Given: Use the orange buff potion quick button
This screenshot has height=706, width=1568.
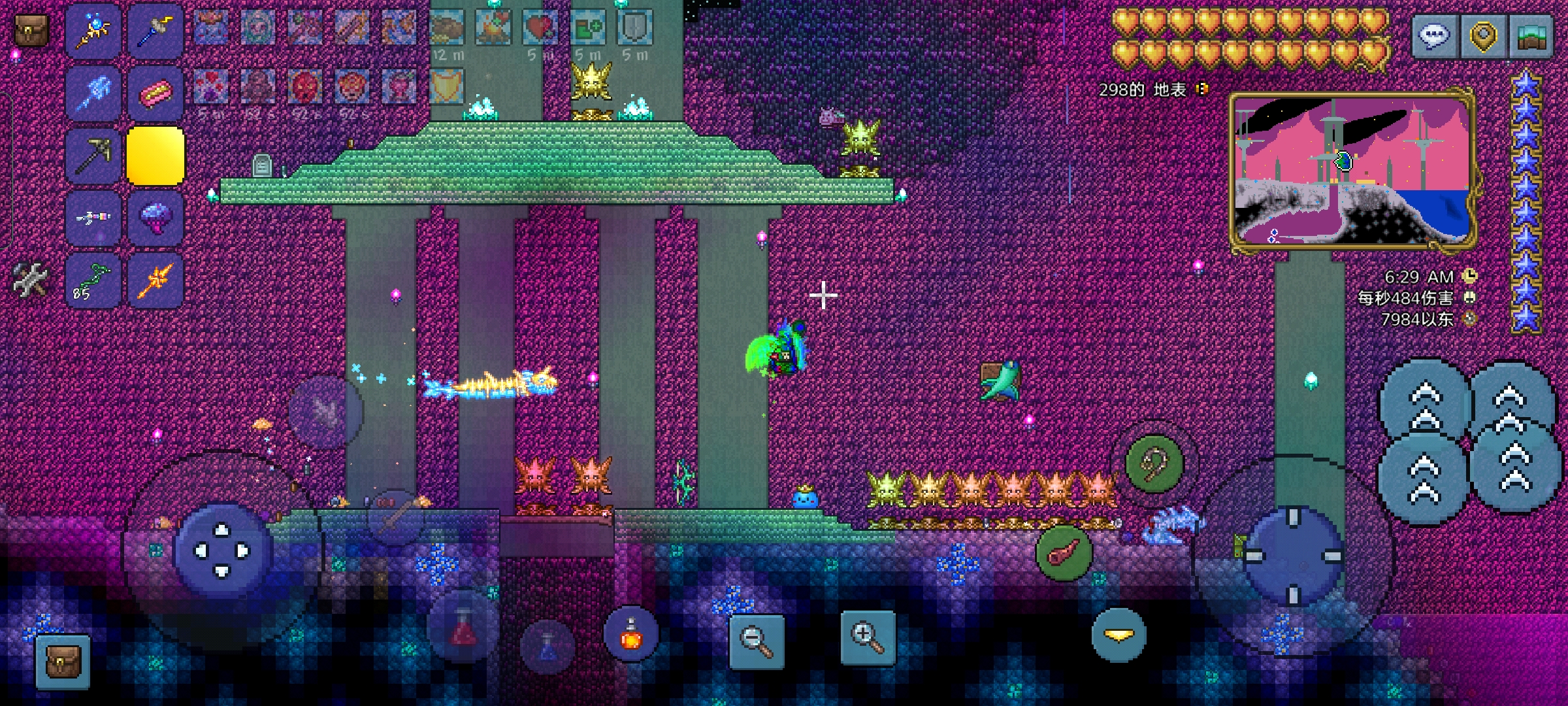Looking at the screenshot, I should [x=630, y=634].
